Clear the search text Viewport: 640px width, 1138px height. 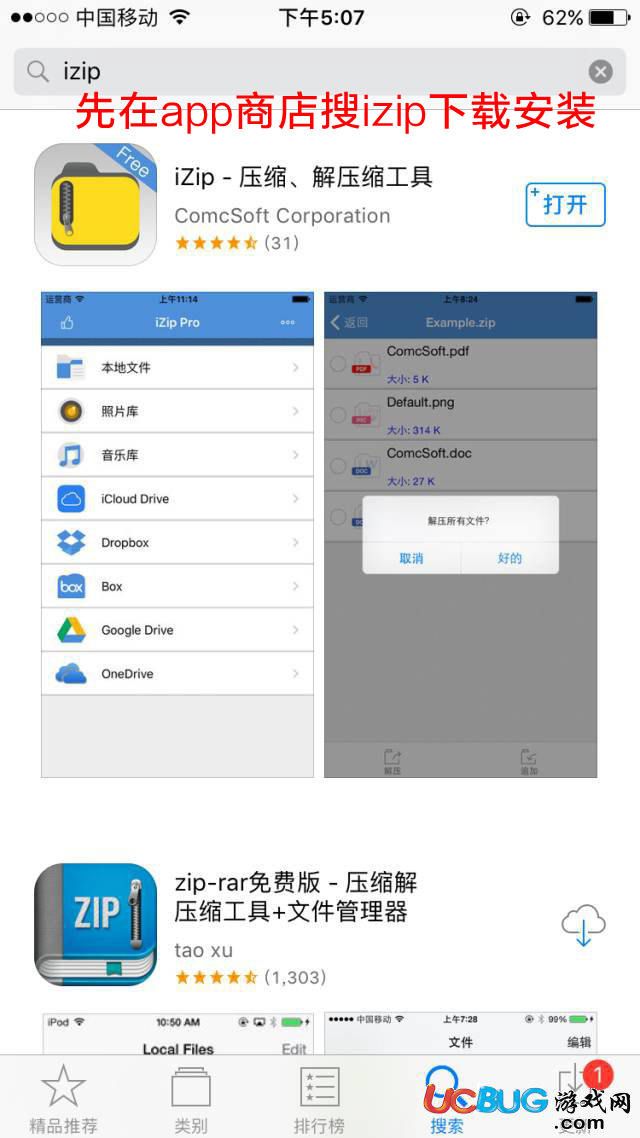(x=600, y=71)
